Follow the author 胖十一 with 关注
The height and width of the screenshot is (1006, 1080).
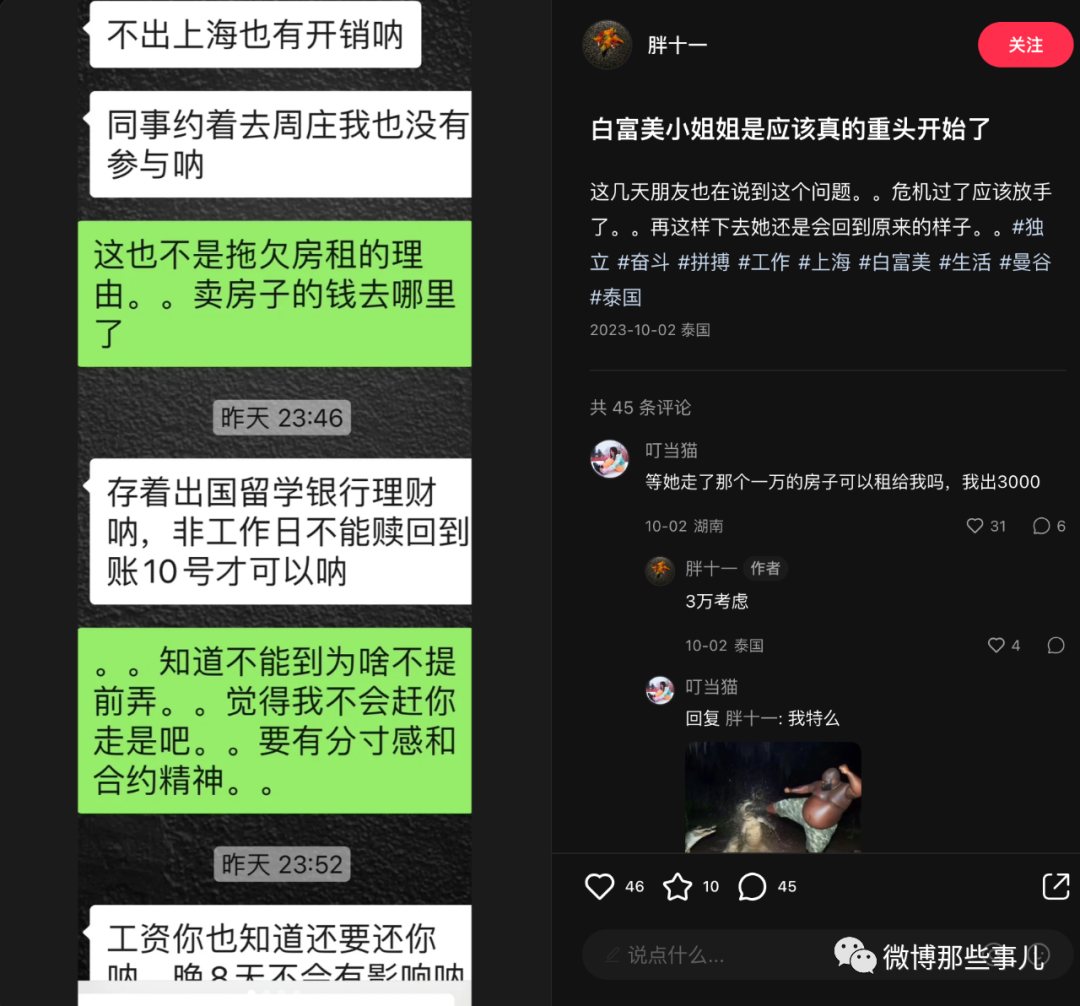pos(1025,45)
